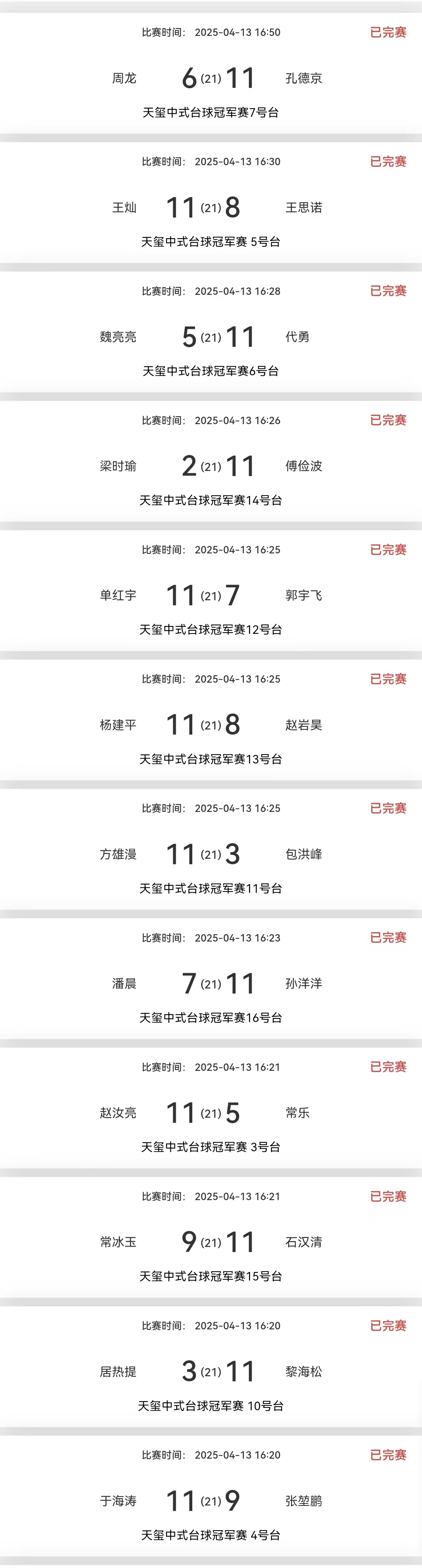
Task: Open the match 梁时瑜 vs 傅俭波
Action: click(x=211, y=466)
